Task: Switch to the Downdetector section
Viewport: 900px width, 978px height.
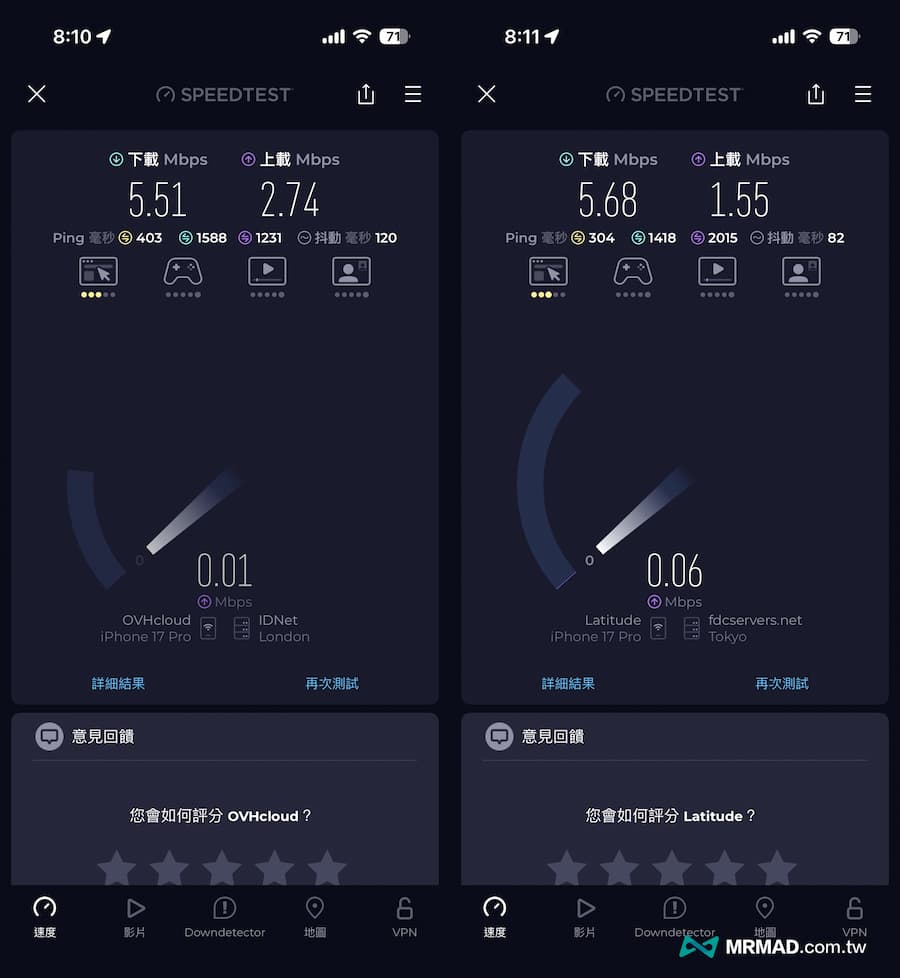Action: 224,915
